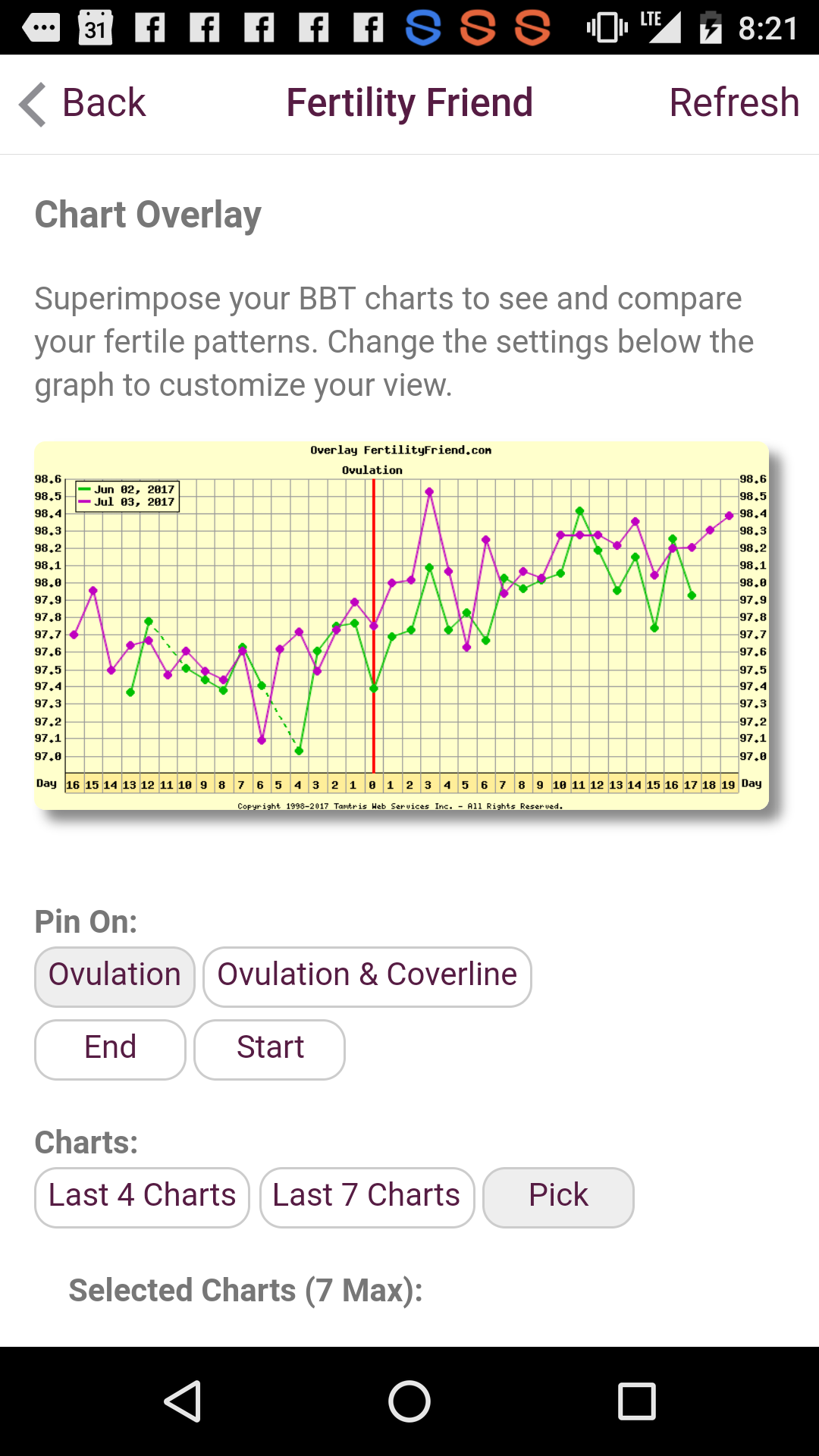Tap the system home button

[409, 1401]
